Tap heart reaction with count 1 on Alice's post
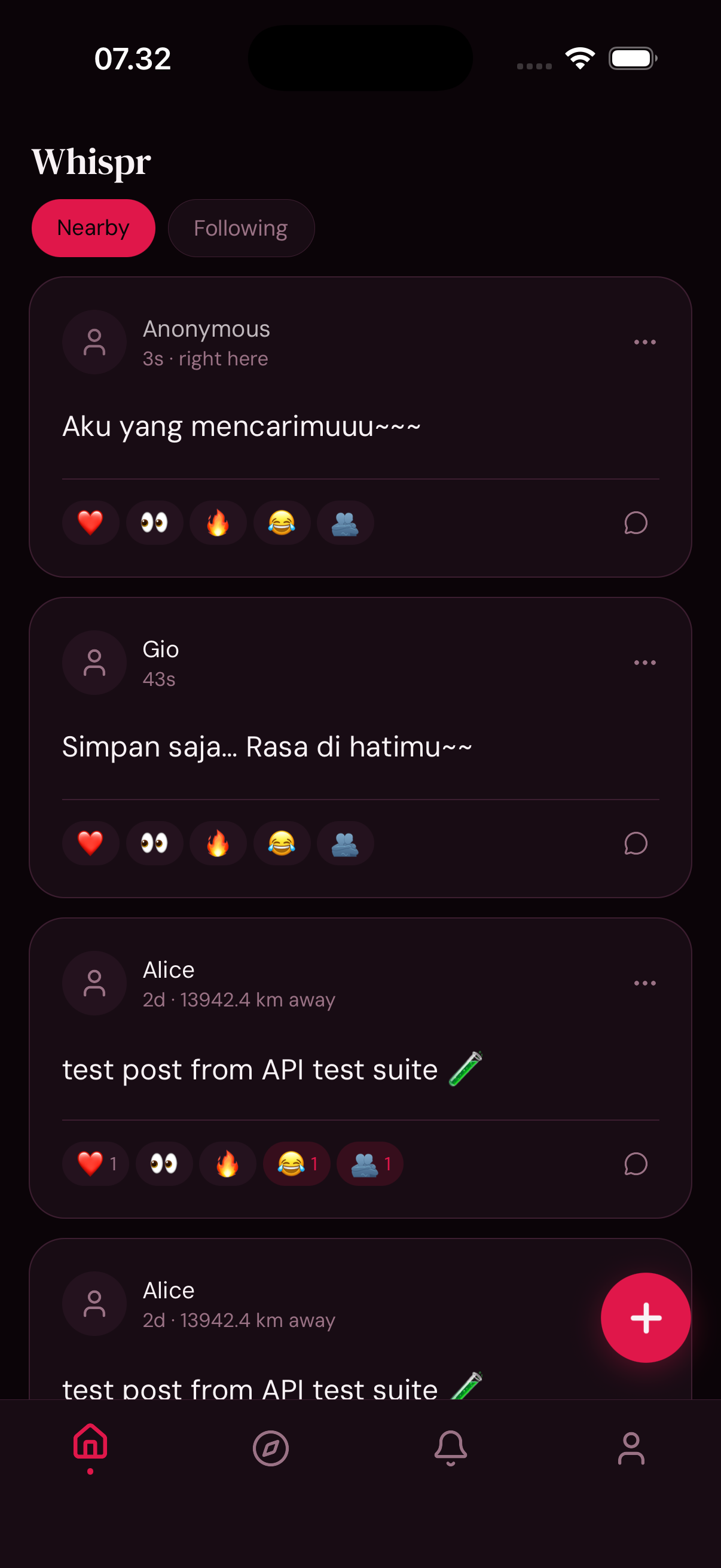The width and height of the screenshot is (721, 1568). pos(96,1164)
